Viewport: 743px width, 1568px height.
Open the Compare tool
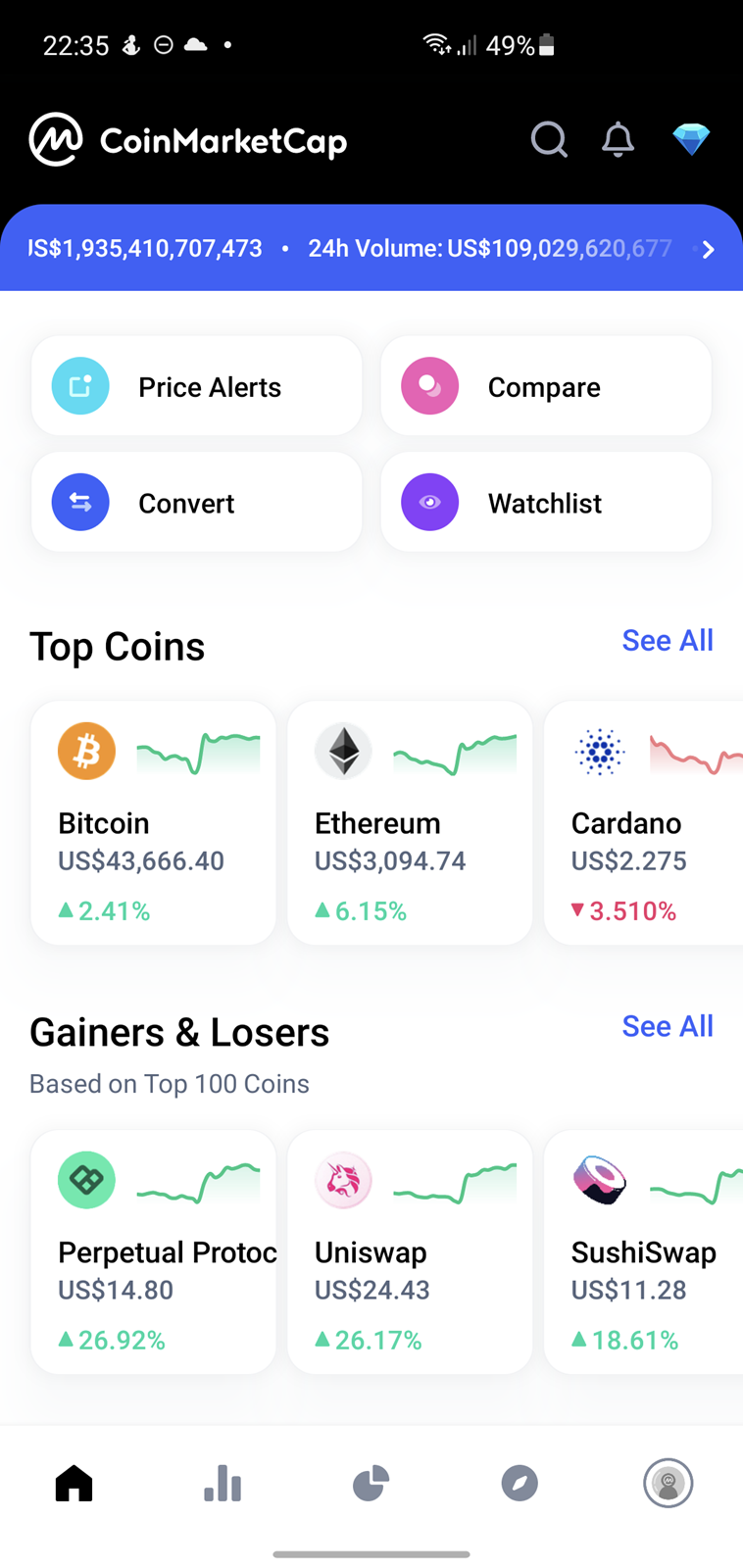coord(546,386)
